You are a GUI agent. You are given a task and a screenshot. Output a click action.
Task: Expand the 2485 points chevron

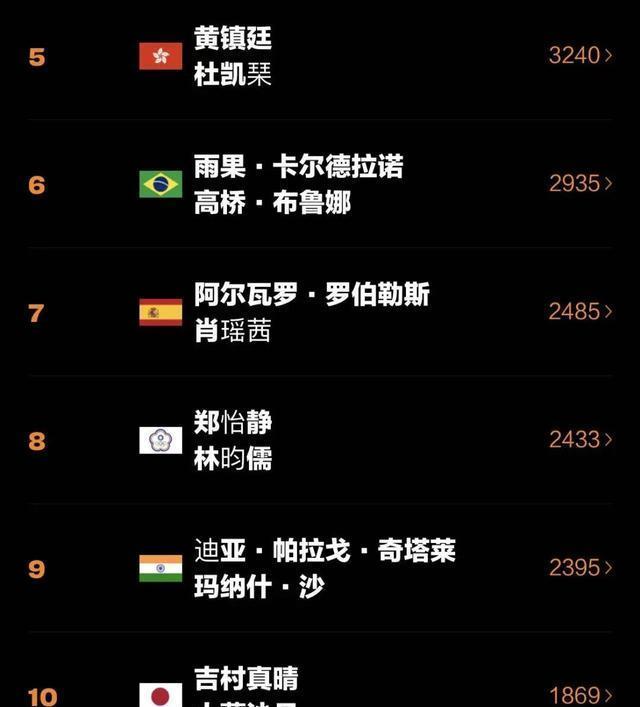(x=608, y=312)
